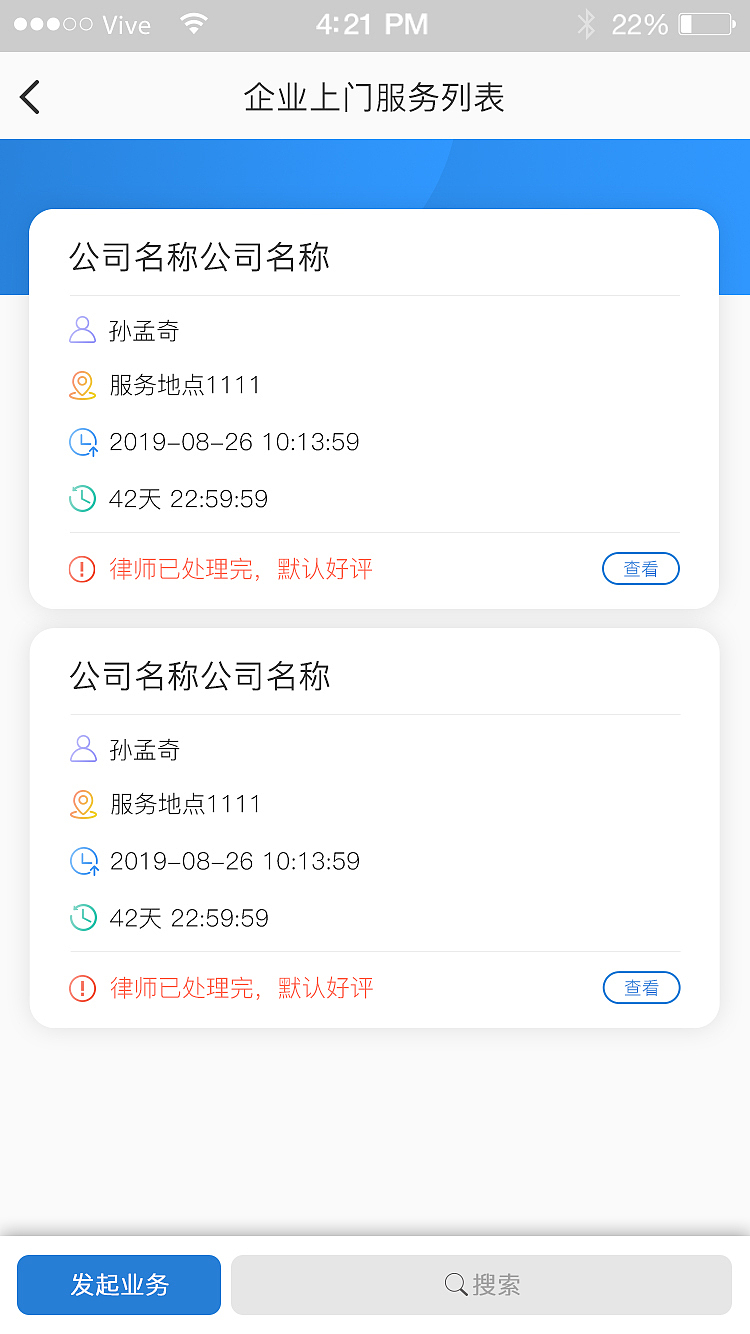Tap the upload clock icon beside 2019-08-26 timestamp

point(83,442)
